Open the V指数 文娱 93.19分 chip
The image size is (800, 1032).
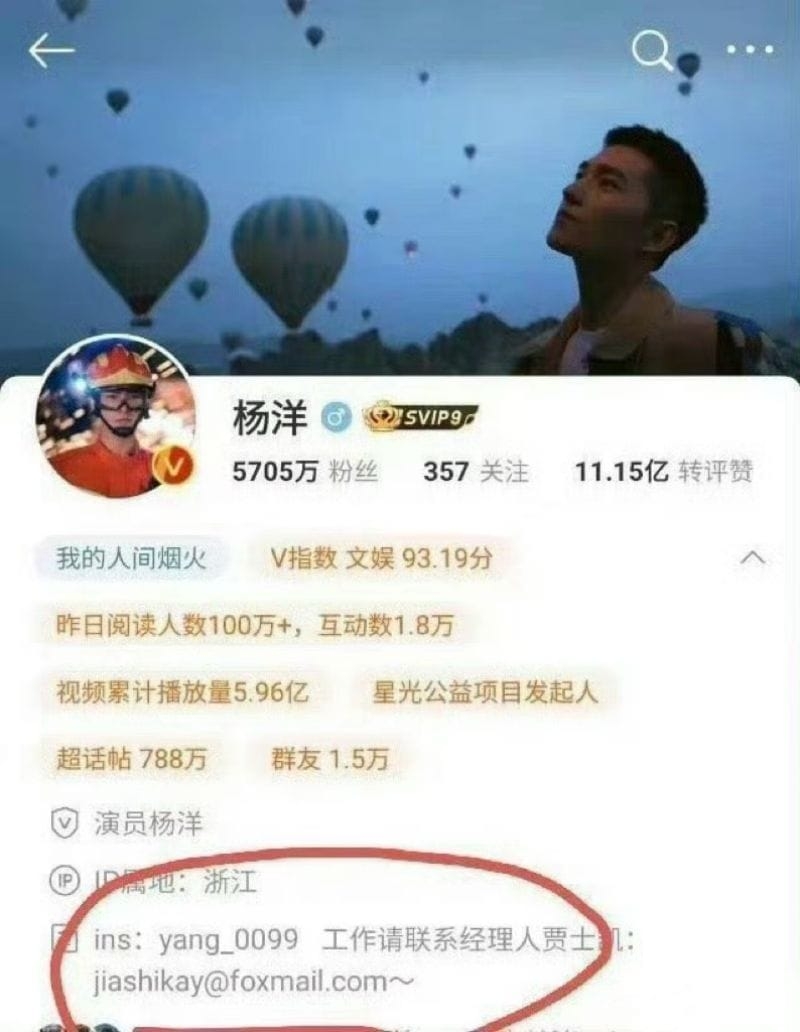382,558
